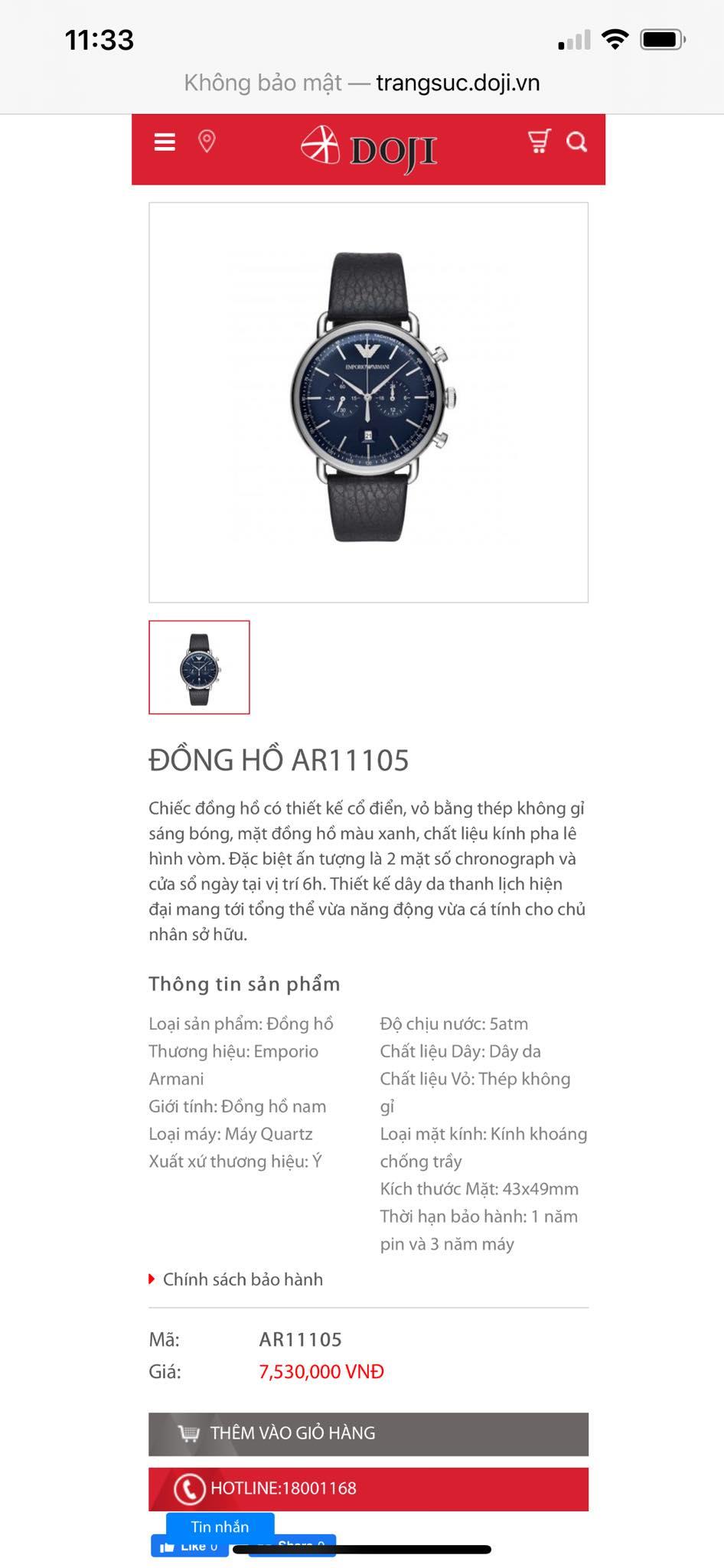Open Chính sách bảo hành link

point(242,1279)
